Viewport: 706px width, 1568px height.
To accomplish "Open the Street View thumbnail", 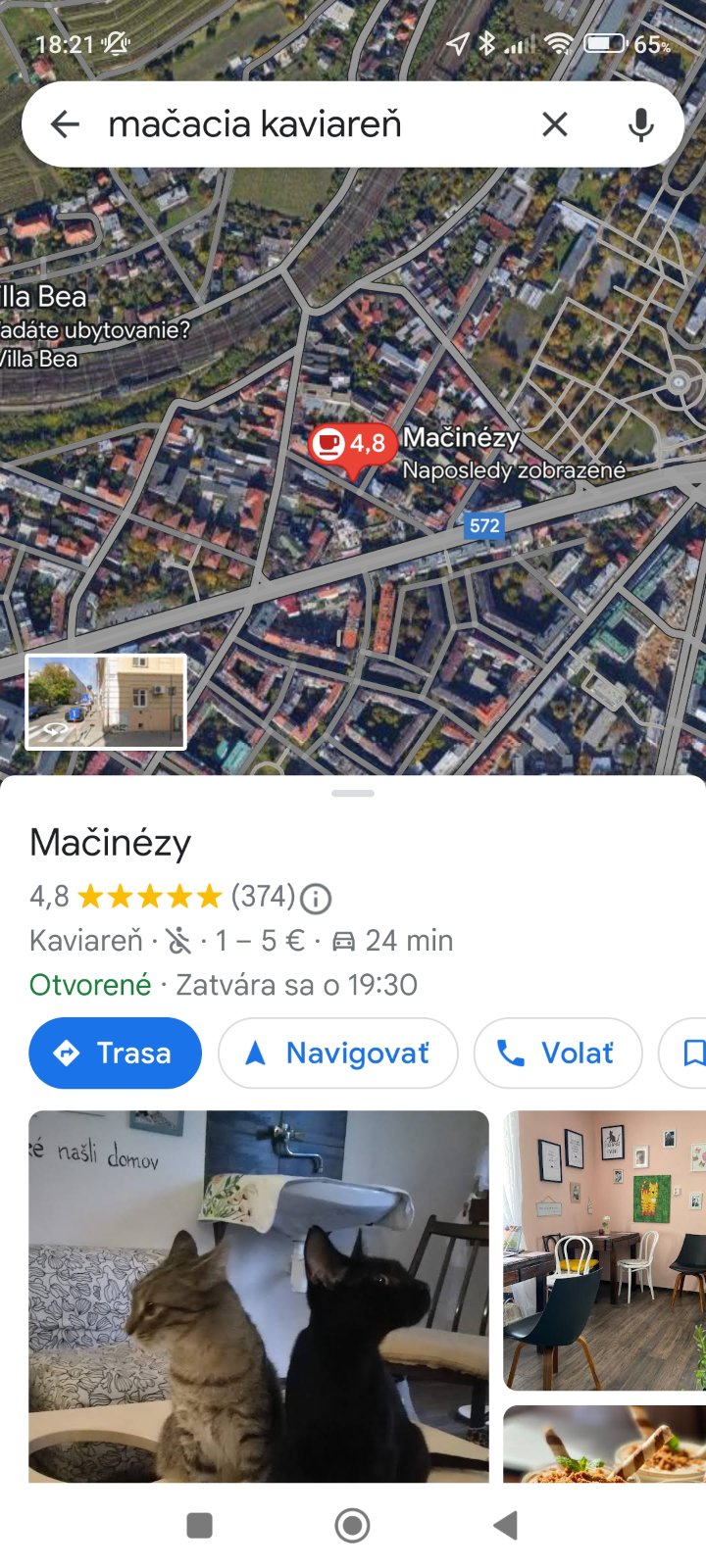I will [x=106, y=702].
